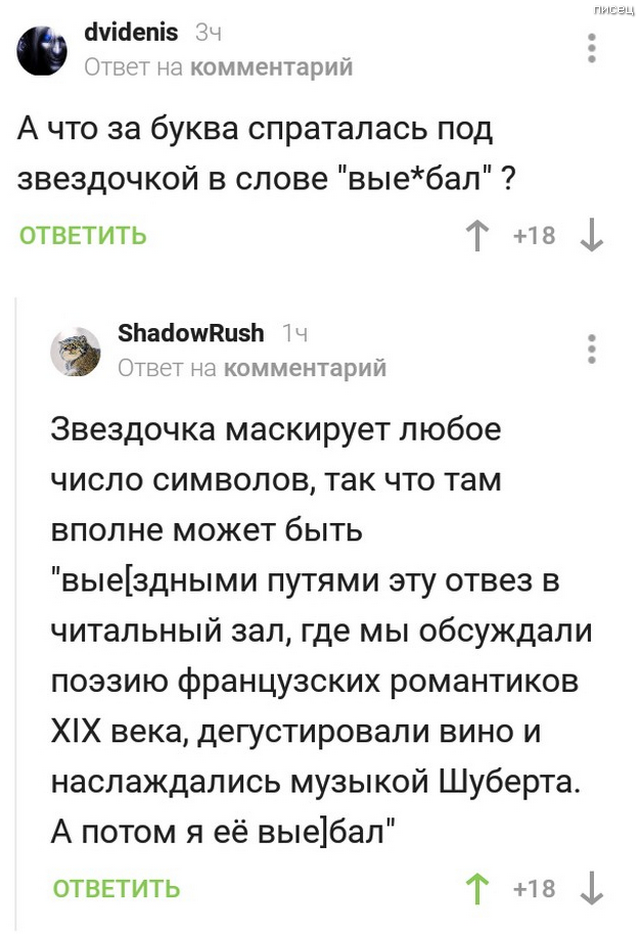Downvote dvidenis's comment

coord(593,236)
